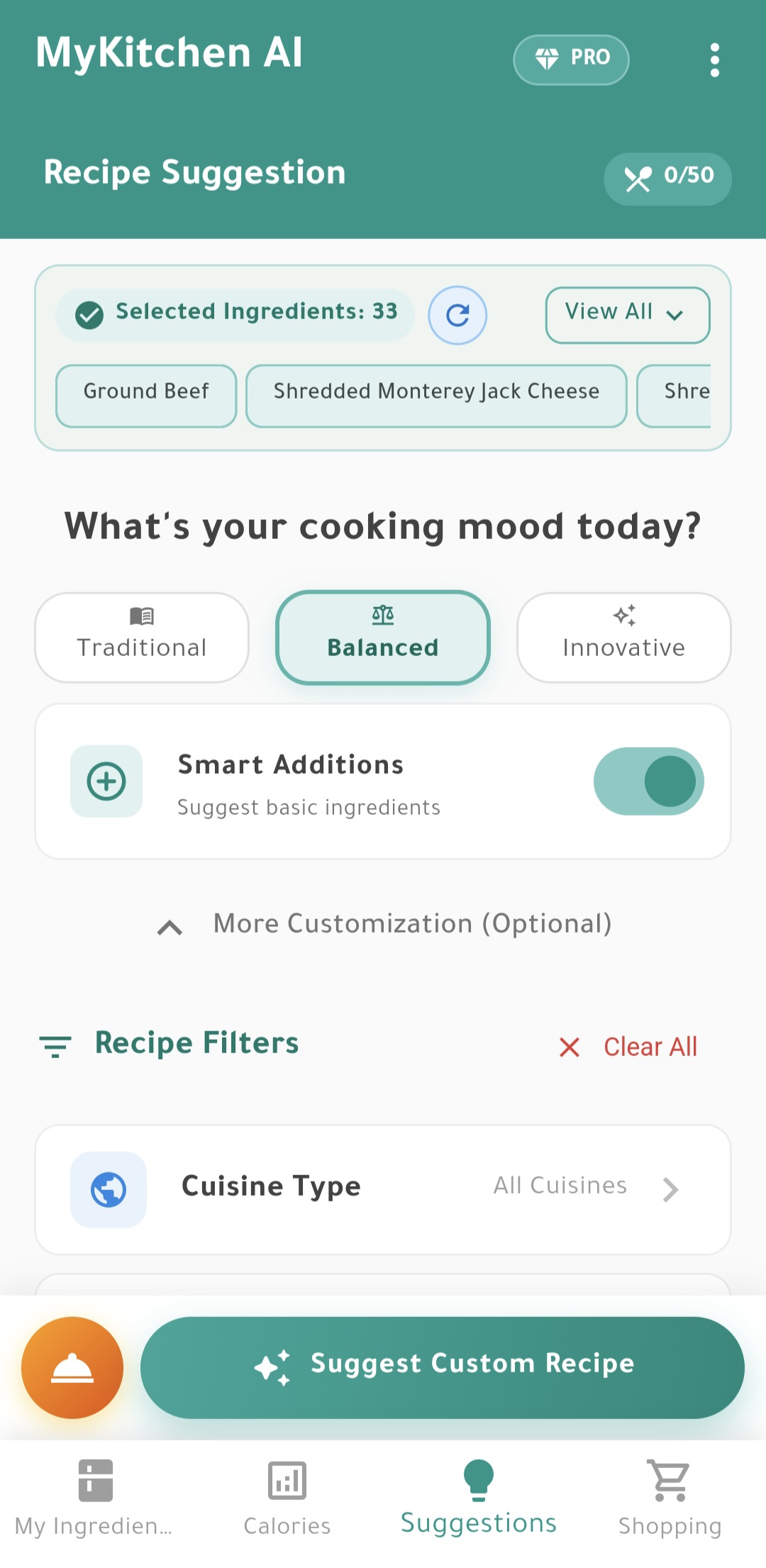Open the three-dot overflow menu
The width and height of the screenshot is (766, 1568).
tap(714, 60)
